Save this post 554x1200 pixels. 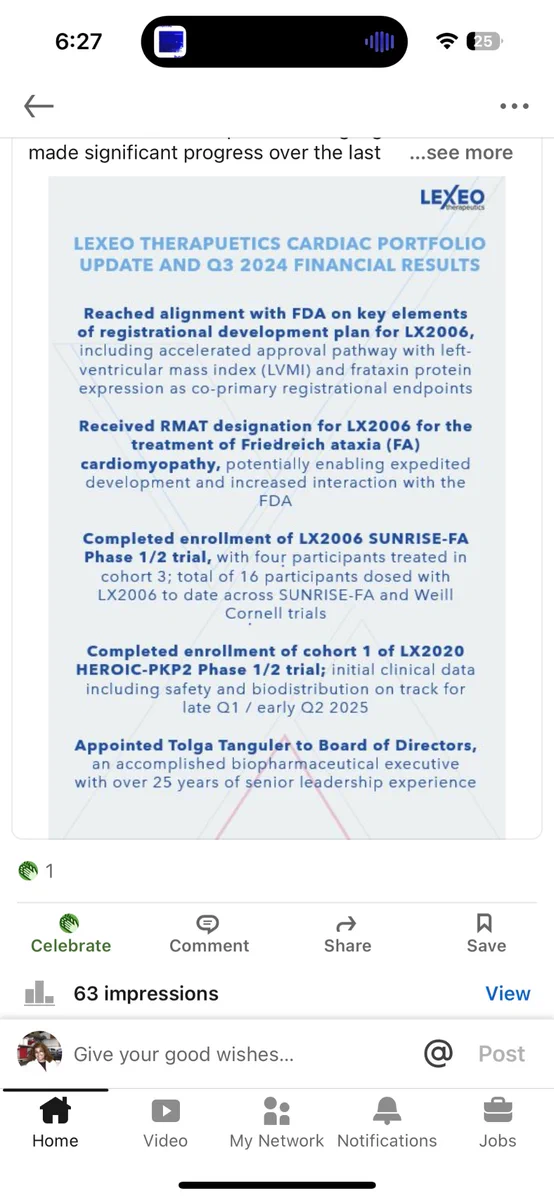(486, 934)
